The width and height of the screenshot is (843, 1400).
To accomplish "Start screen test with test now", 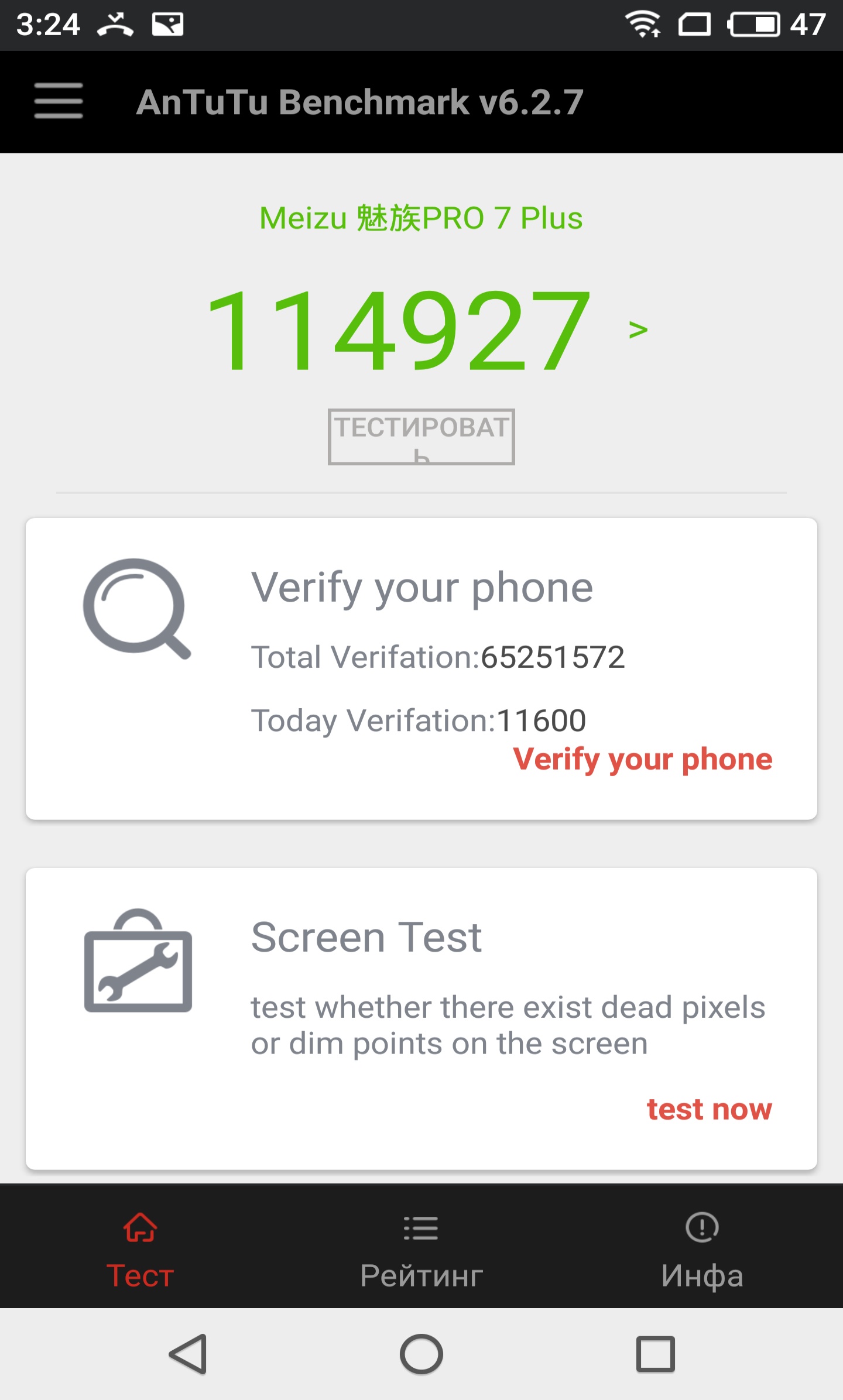I will coord(708,1109).
